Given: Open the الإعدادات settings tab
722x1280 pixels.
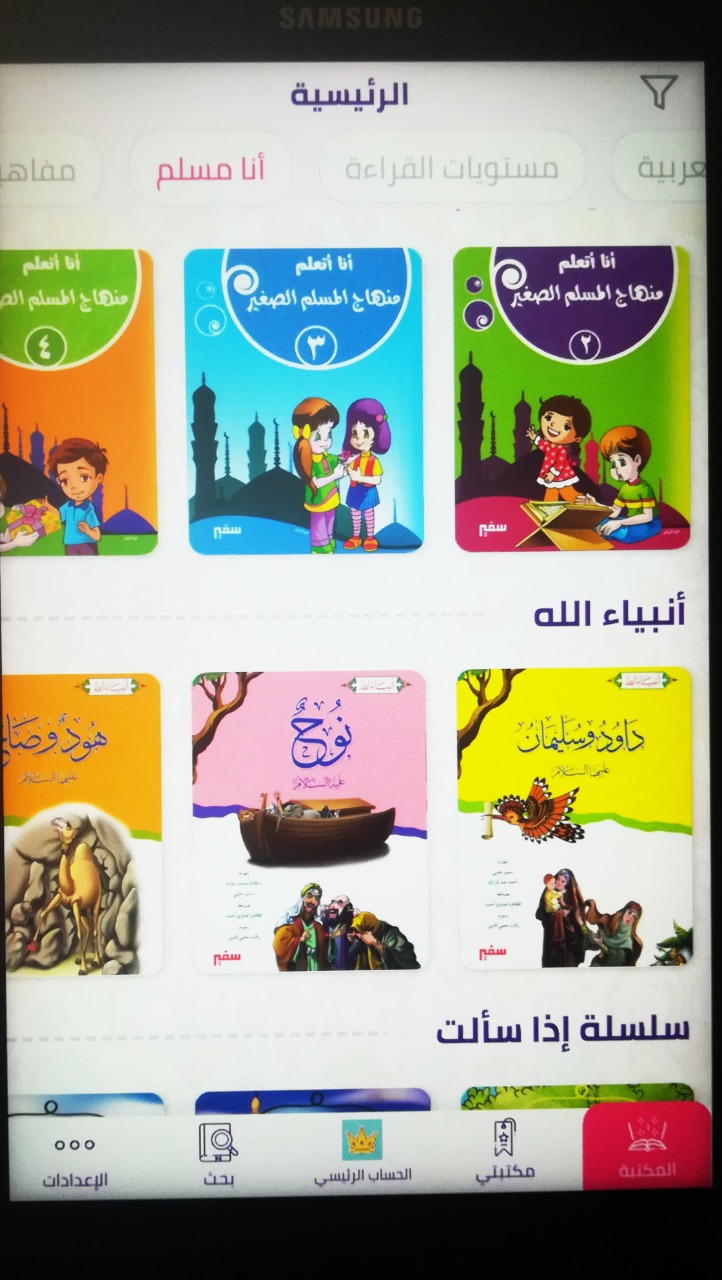Looking at the screenshot, I should click(75, 1160).
